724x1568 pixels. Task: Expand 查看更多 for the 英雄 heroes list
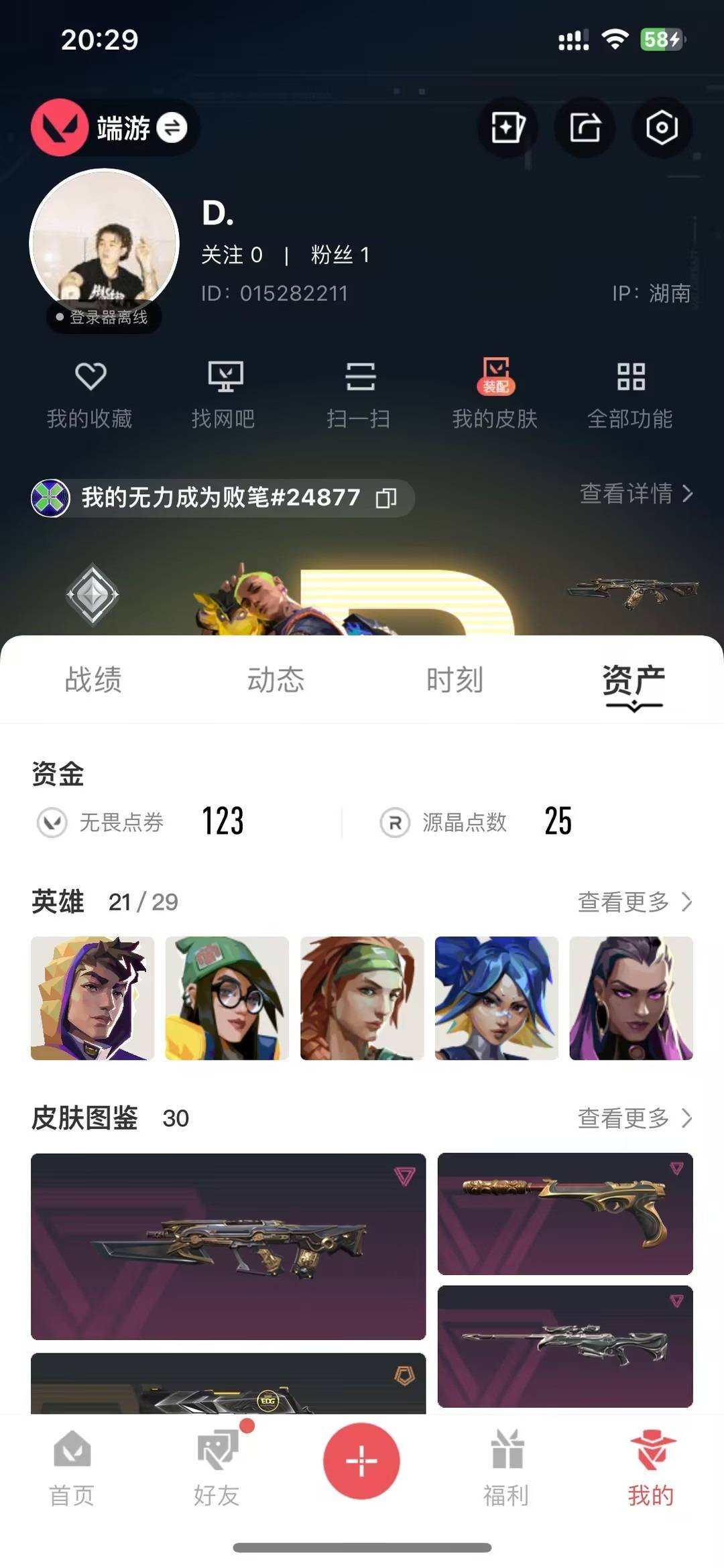tap(634, 902)
